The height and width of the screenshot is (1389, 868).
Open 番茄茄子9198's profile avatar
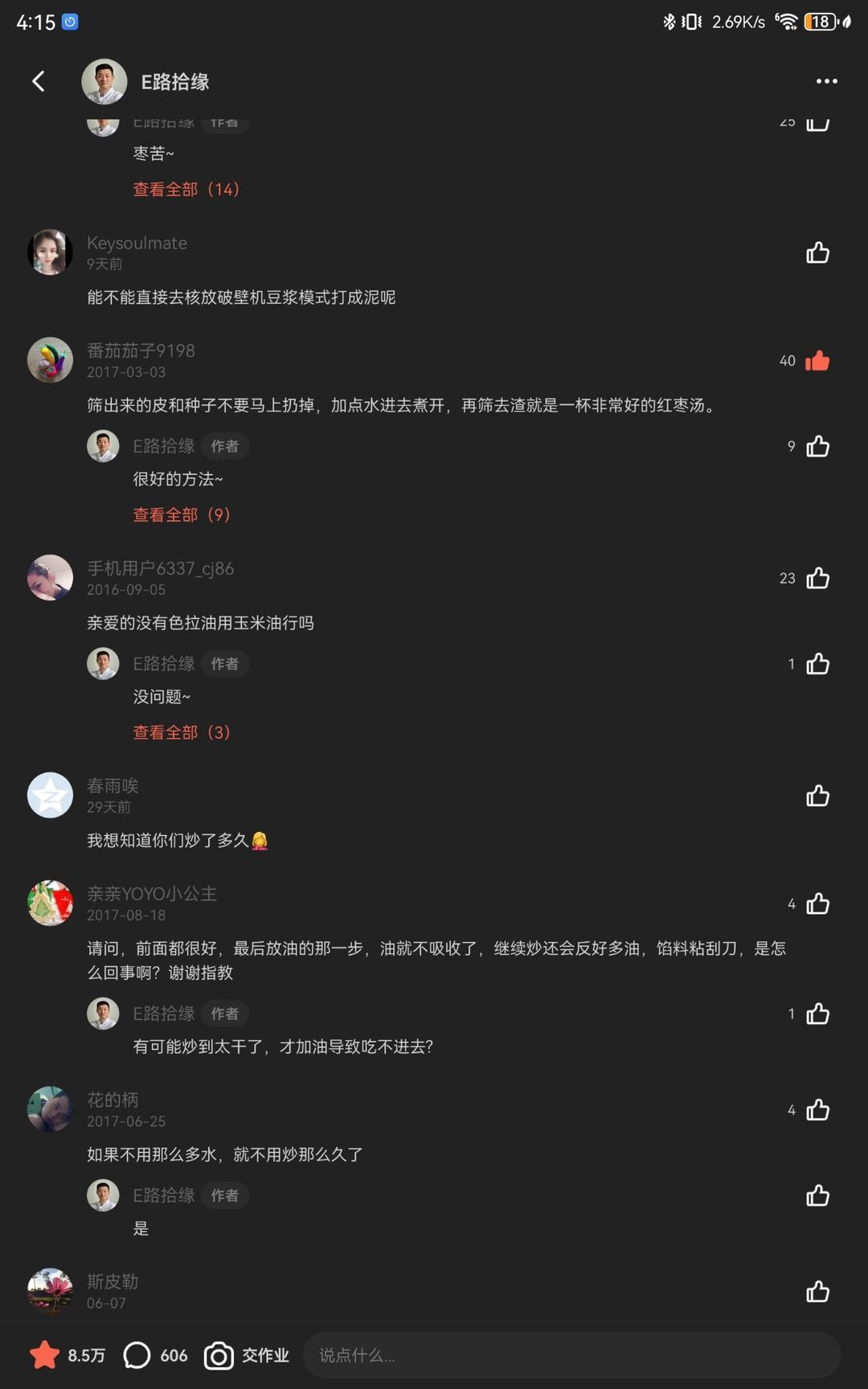(x=50, y=360)
